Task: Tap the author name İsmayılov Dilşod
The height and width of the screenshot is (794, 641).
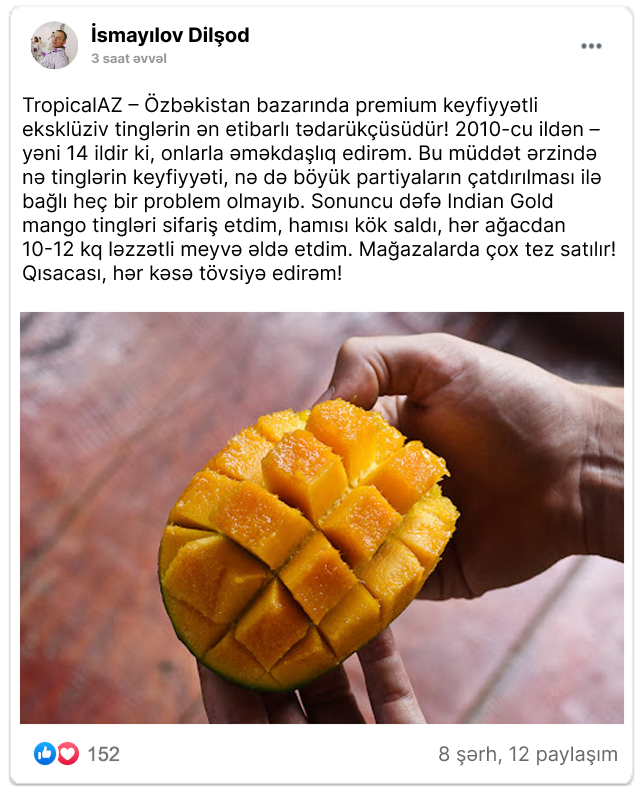Action: click(169, 35)
